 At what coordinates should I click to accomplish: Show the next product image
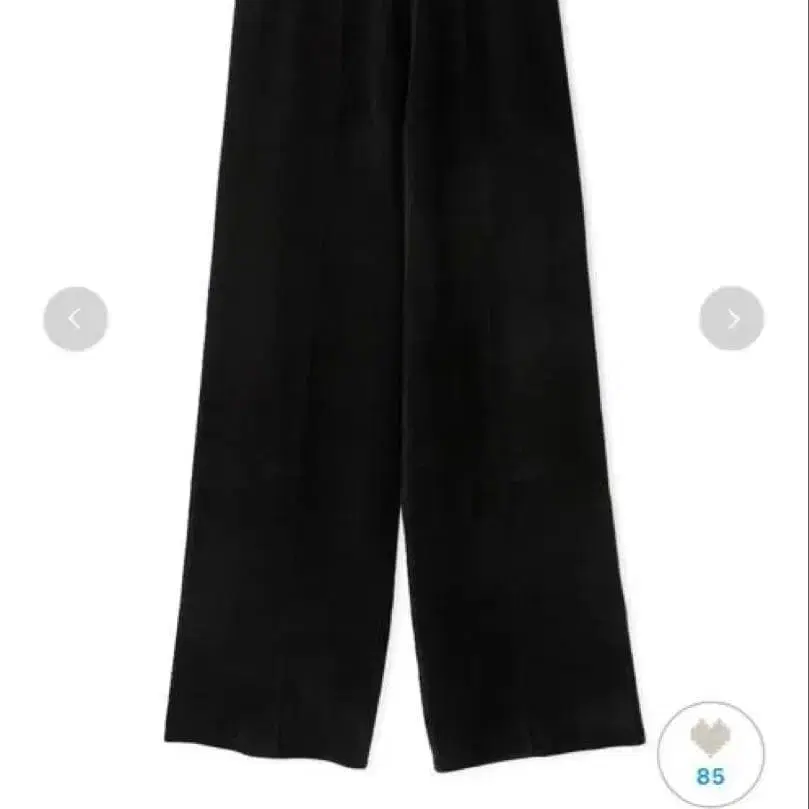tap(732, 318)
